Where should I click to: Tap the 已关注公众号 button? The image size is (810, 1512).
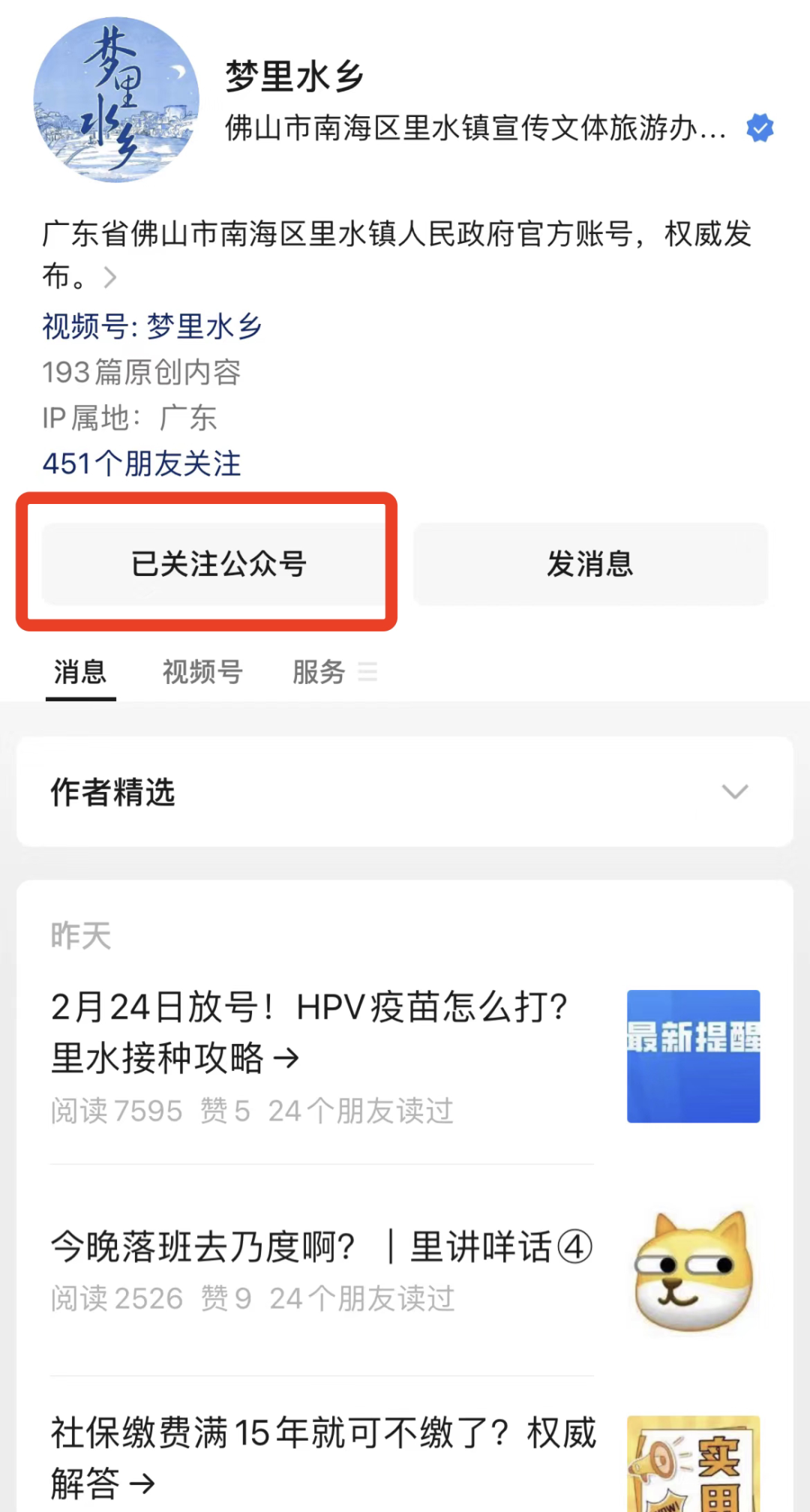[217, 564]
